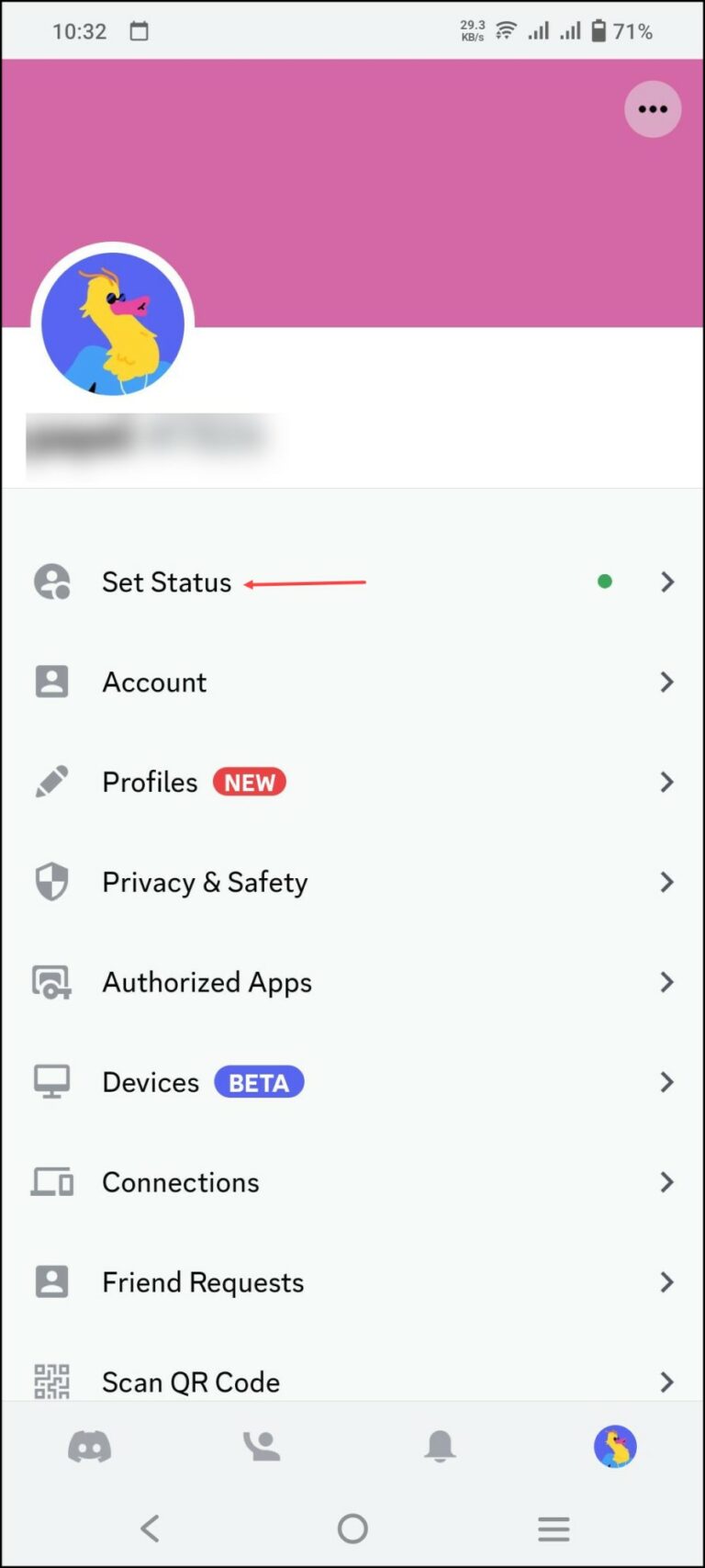The height and width of the screenshot is (1568, 705).
Task: Open the notifications bell icon
Action: (x=441, y=1447)
